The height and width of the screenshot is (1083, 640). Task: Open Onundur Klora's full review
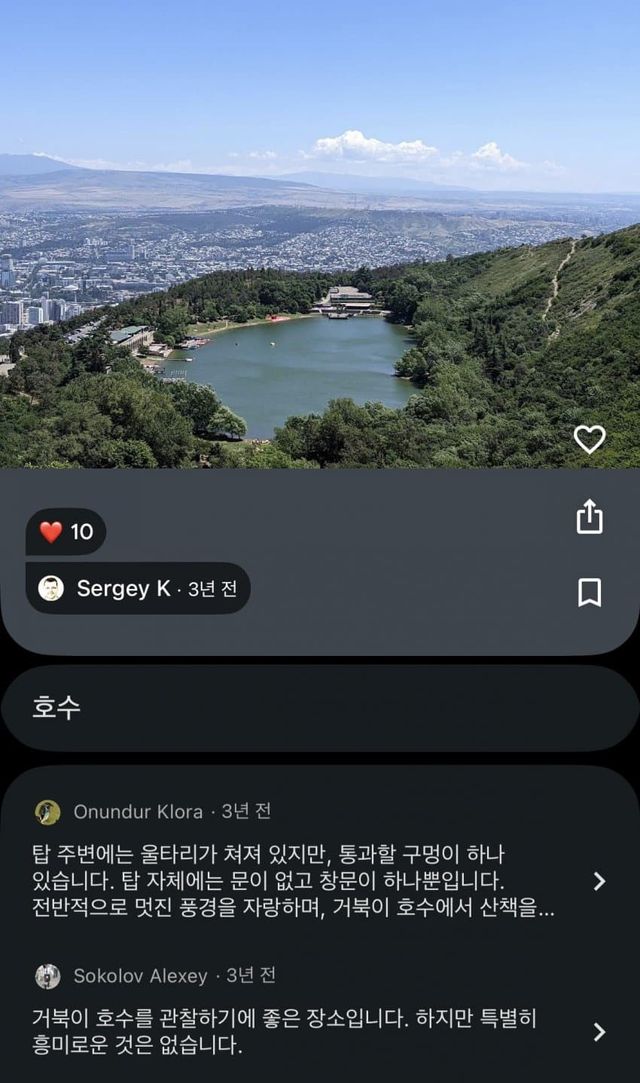(598, 881)
